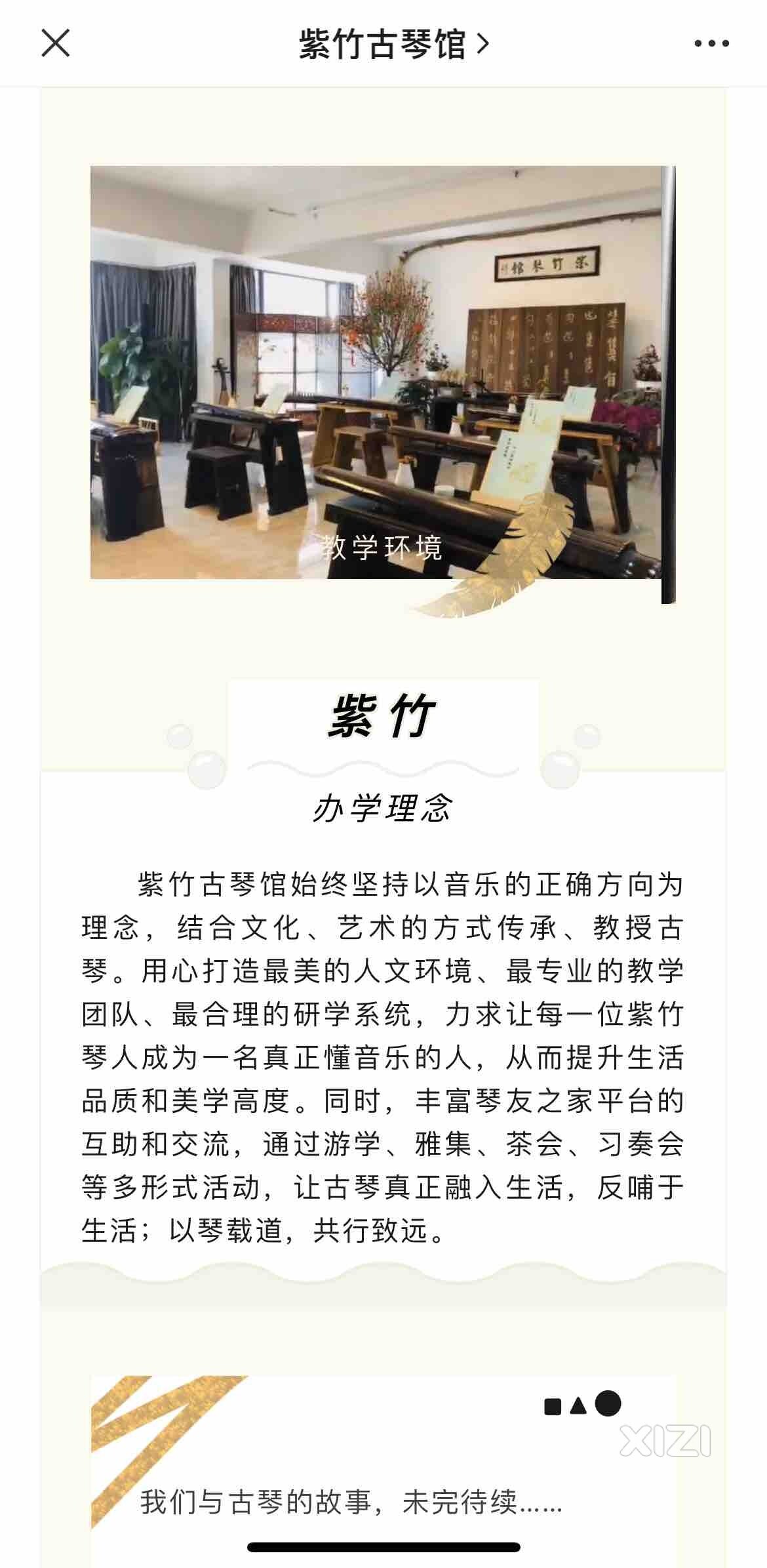Image resolution: width=767 pixels, height=1568 pixels.
Task: Close the article page
Action: pyautogui.click(x=56, y=43)
